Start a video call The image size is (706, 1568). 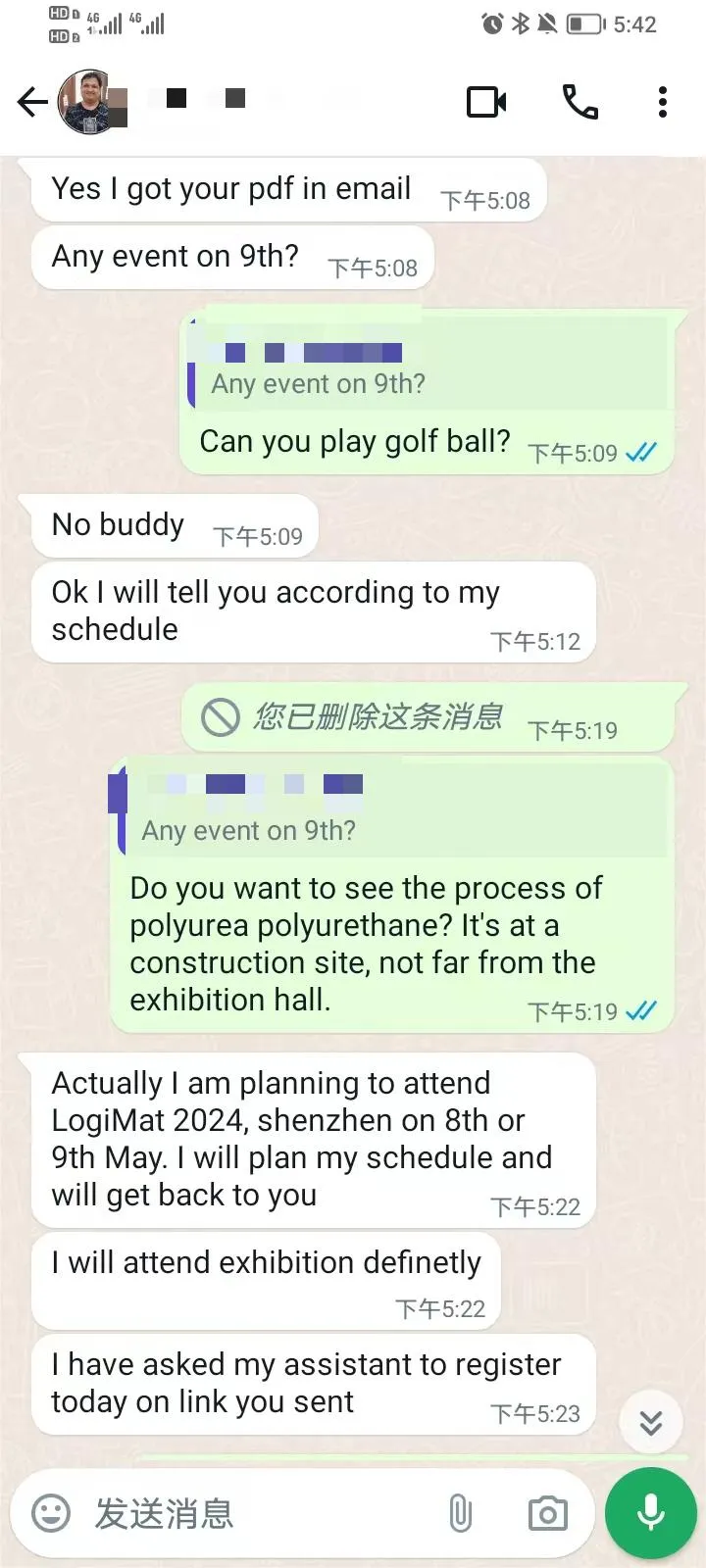pos(486,102)
